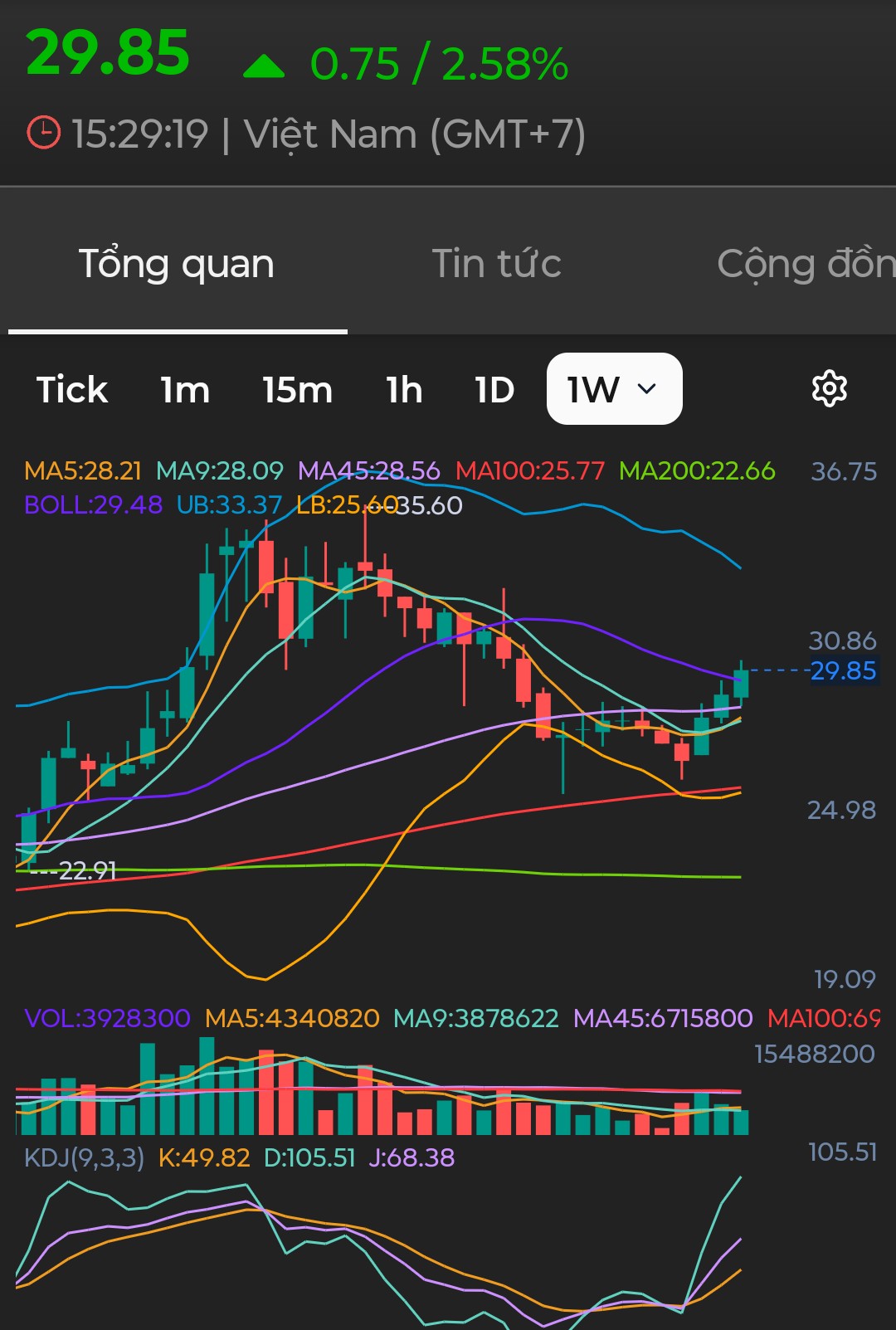Screen dimensions: 896x1330
Task: Switch to the 1h timeframe
Action: pyautogui.click(x=404, y=390)
